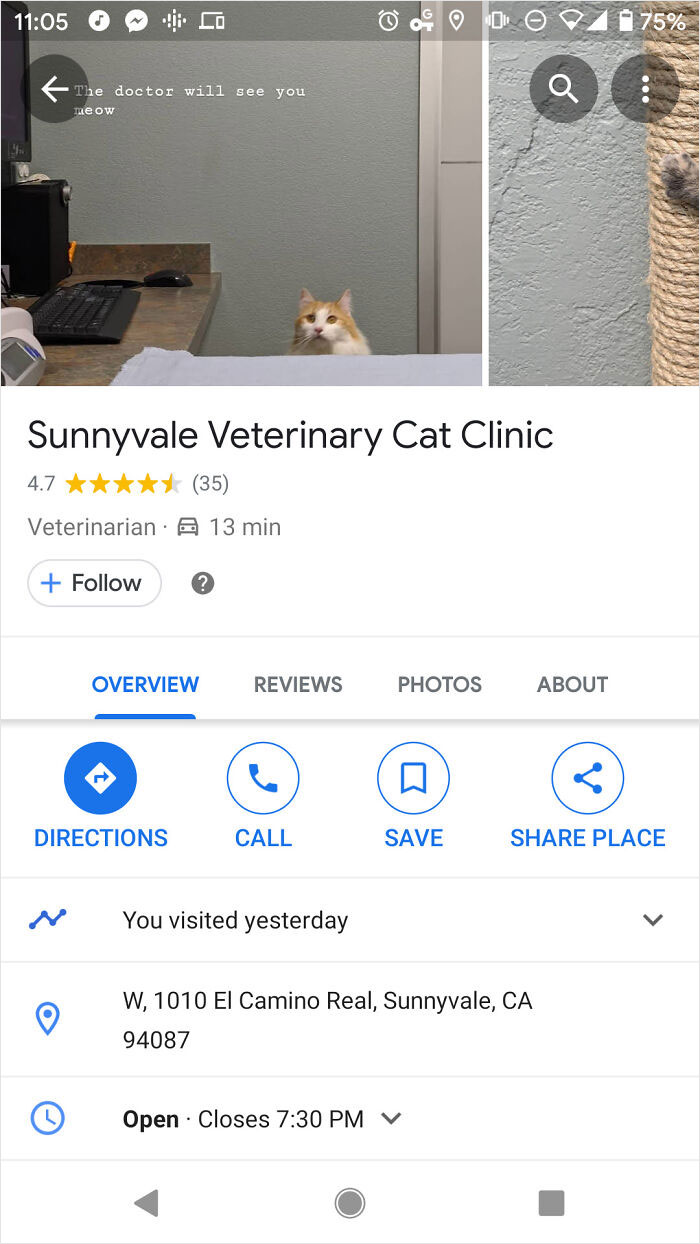Image resolution: width=700 pixels, height=1244 pixels.
Task: Go back using the top arrow
Action: [x=55, y=90]
